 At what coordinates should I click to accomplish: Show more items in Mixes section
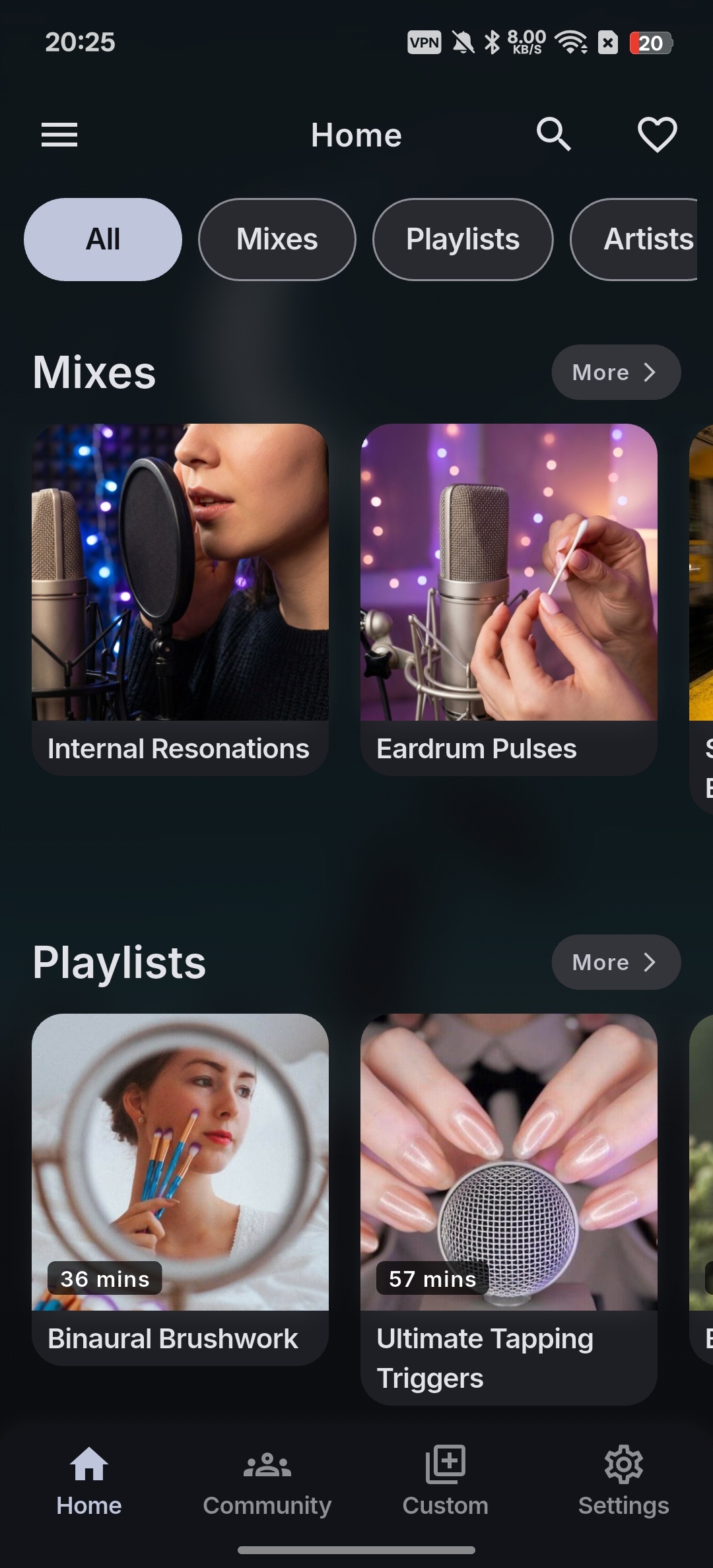tap(616, 372)
